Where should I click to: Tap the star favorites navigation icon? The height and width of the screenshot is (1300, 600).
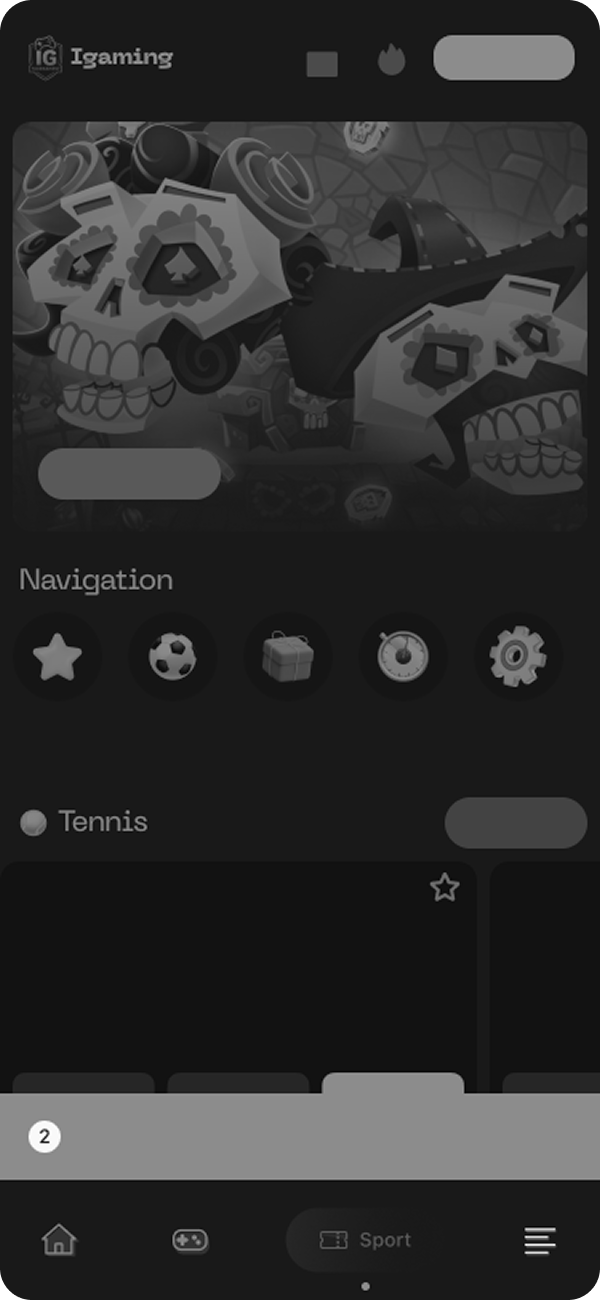pos(57,657)
